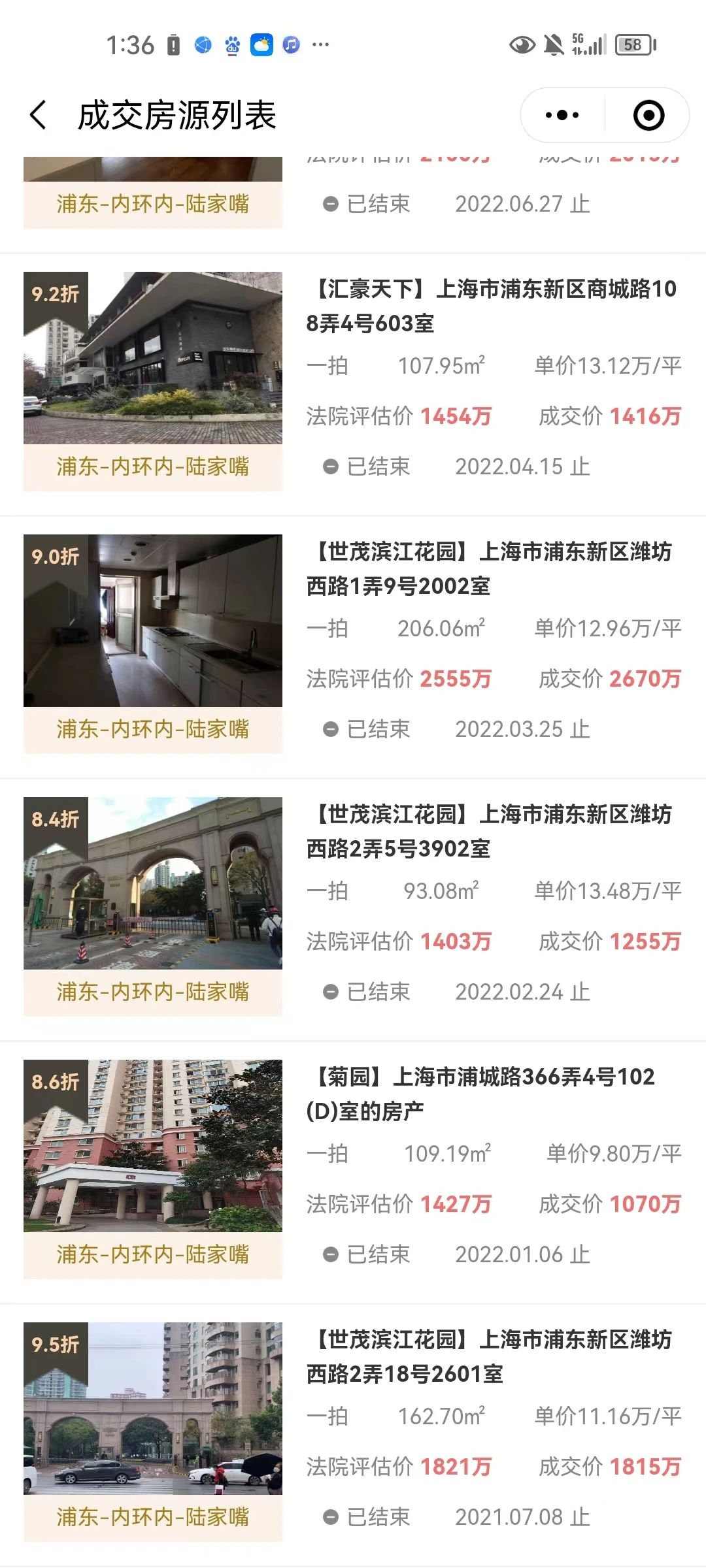Open the mini program more-options menu
This screenshot has height=1568, width=706.
click(562, 116)
